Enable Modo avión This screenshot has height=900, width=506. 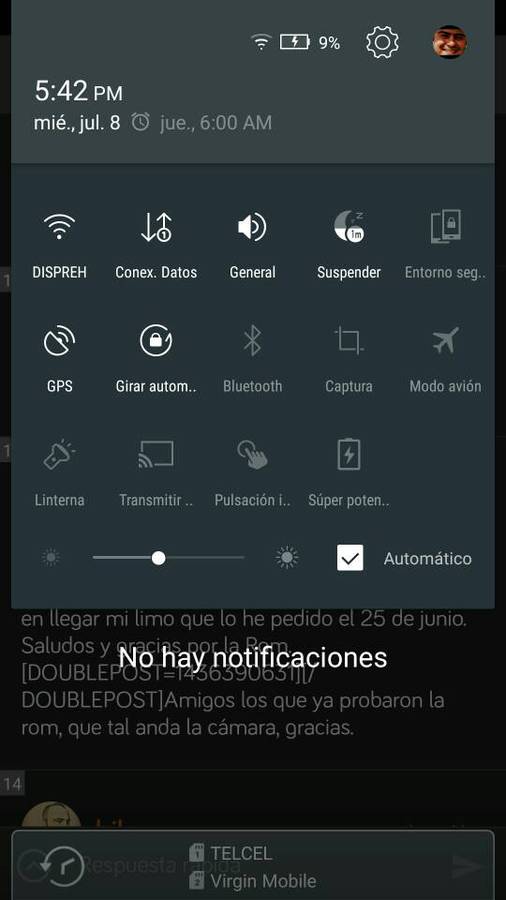click(445, 359)
